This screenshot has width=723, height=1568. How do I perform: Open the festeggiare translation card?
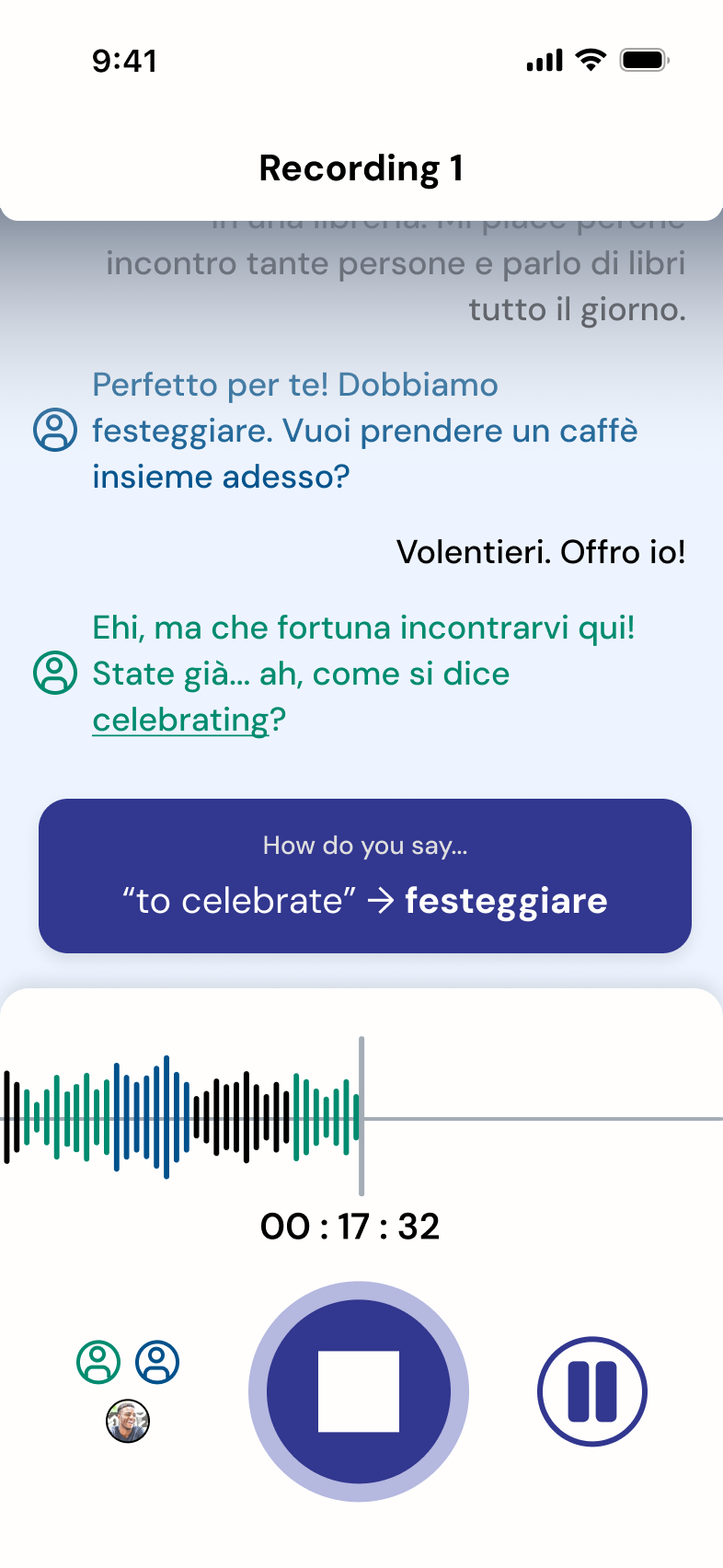tap(364, 876)
